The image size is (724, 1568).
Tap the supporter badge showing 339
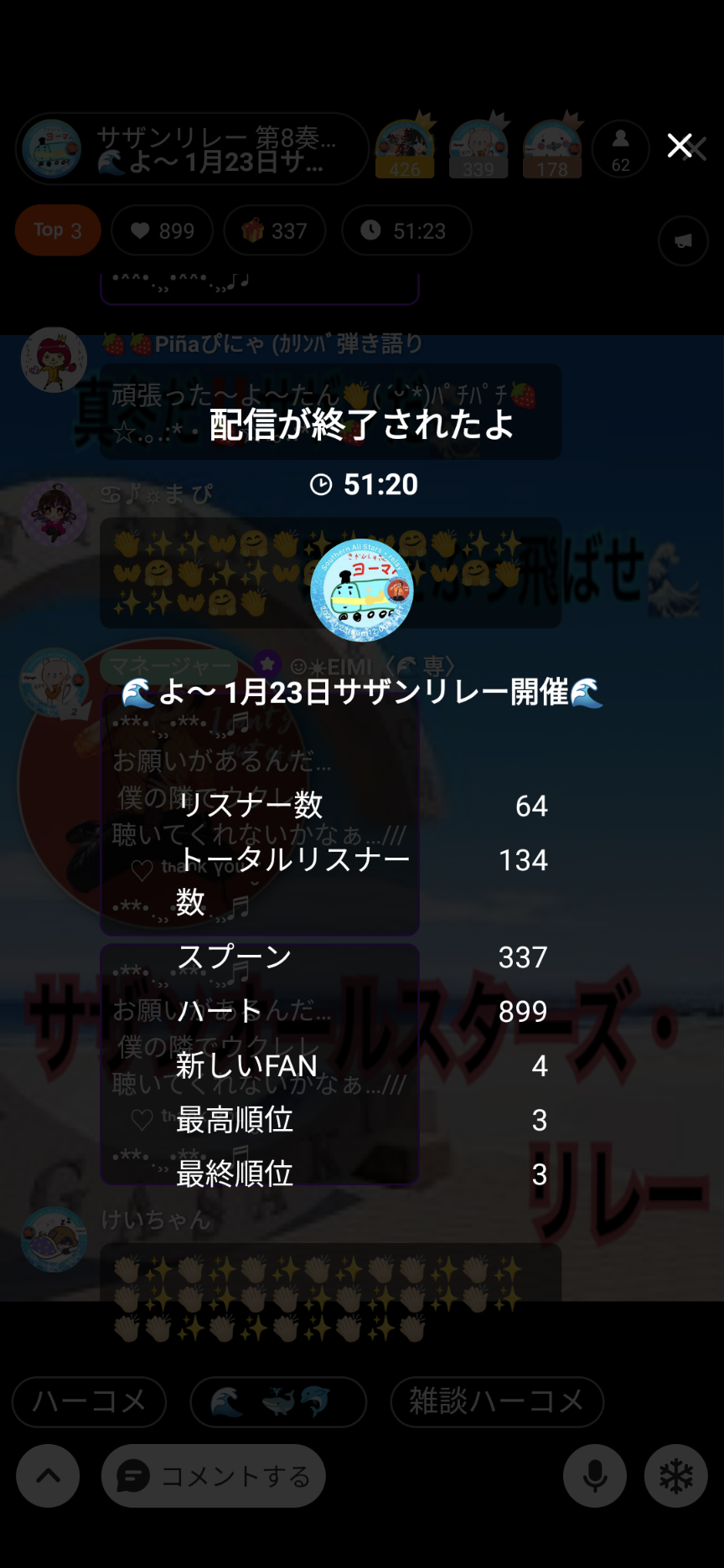478,149
